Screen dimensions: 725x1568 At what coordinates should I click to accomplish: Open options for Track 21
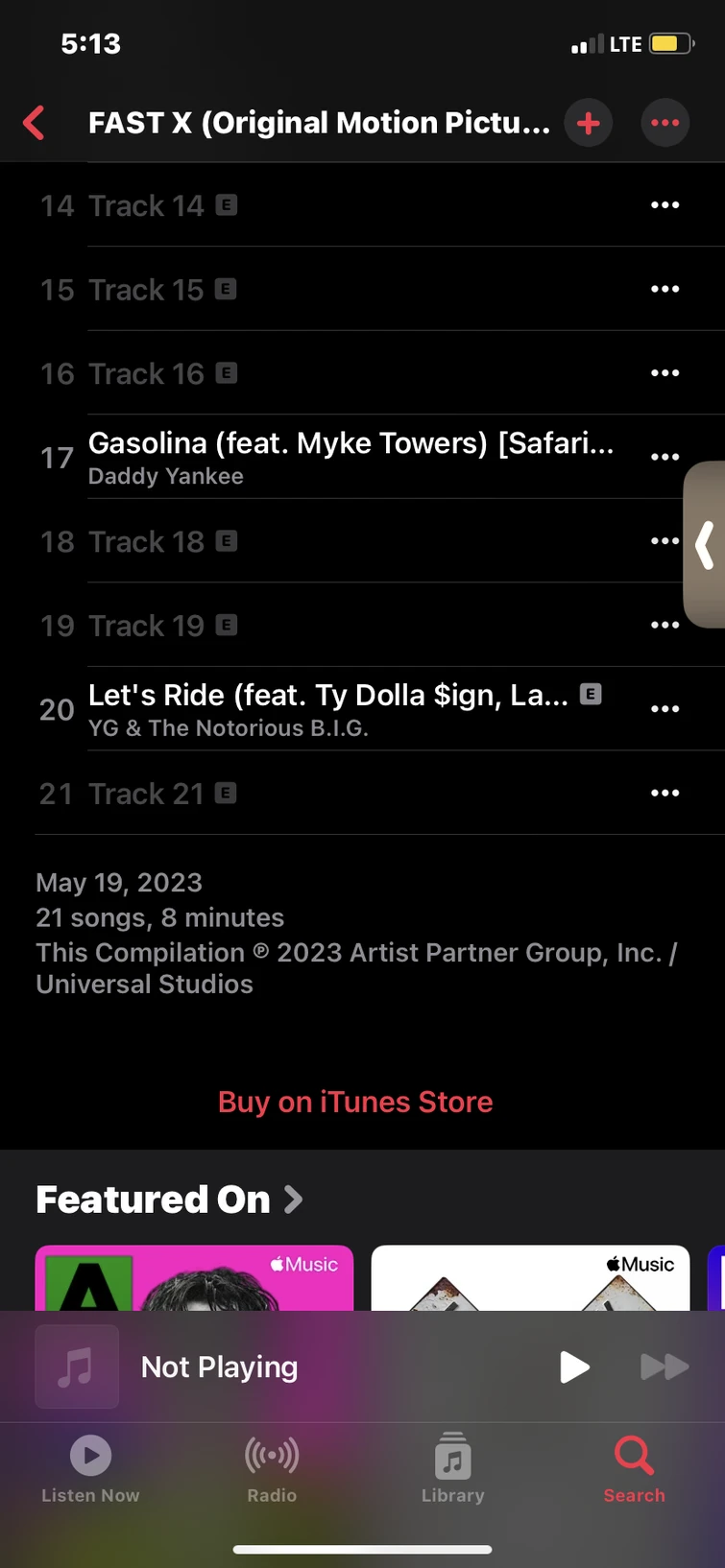[x=665, y=793]
